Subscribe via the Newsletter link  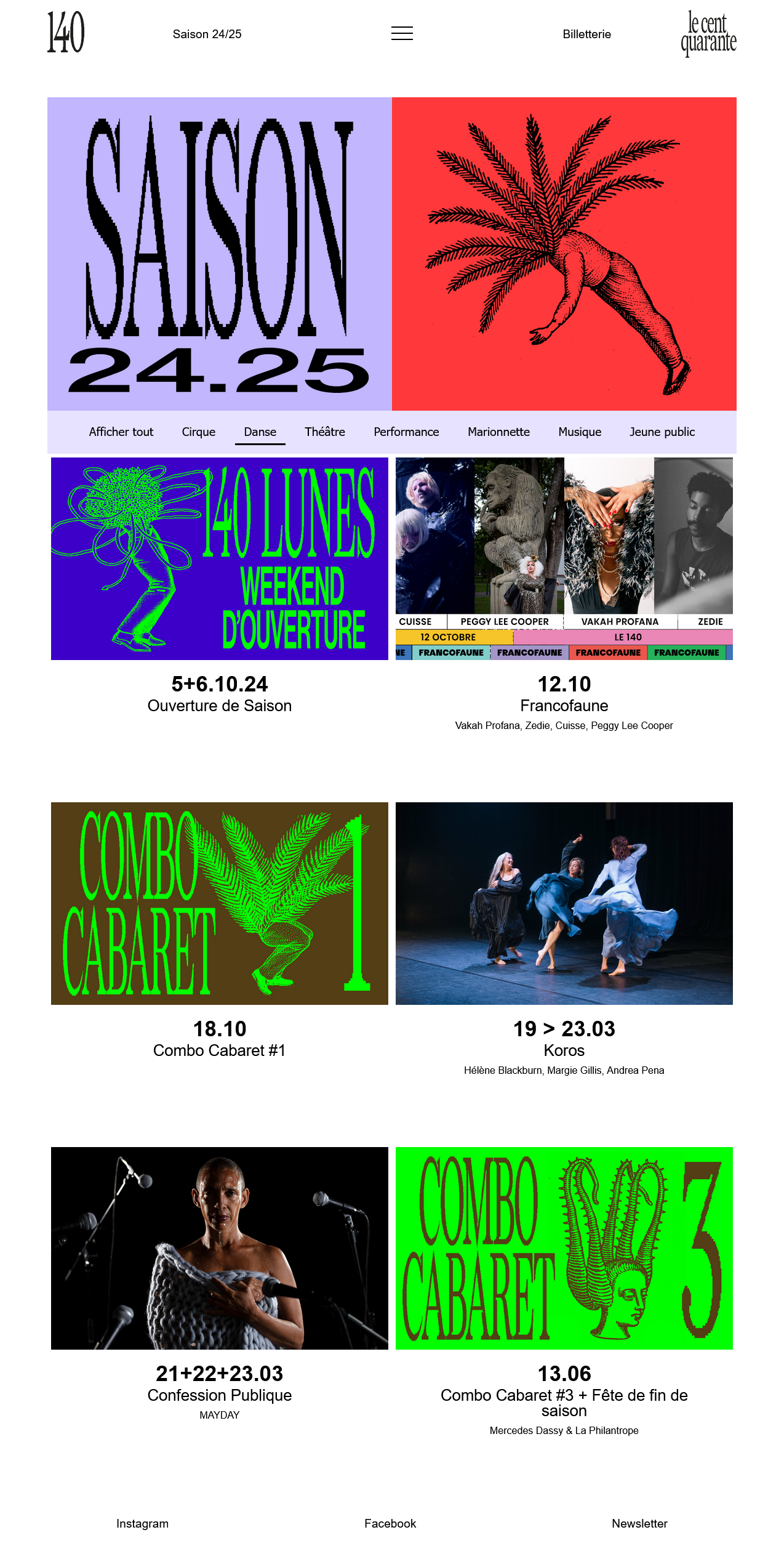coord(639,1523)
